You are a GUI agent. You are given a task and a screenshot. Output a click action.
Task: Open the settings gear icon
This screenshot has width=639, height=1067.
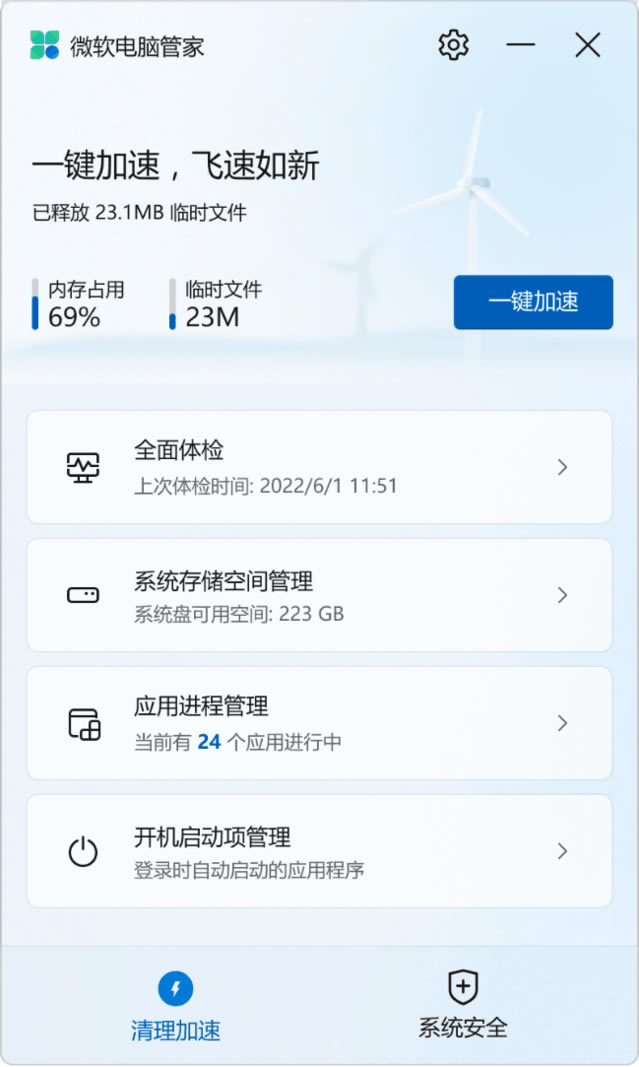click(453, 45)
